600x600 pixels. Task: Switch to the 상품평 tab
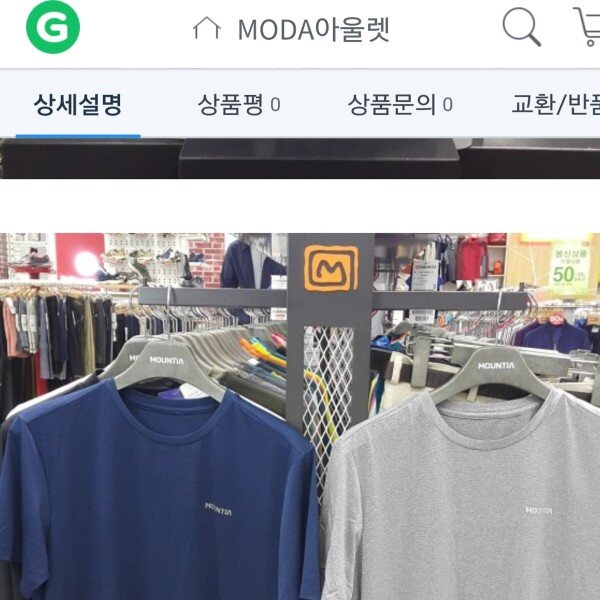(x=238, y=104)
